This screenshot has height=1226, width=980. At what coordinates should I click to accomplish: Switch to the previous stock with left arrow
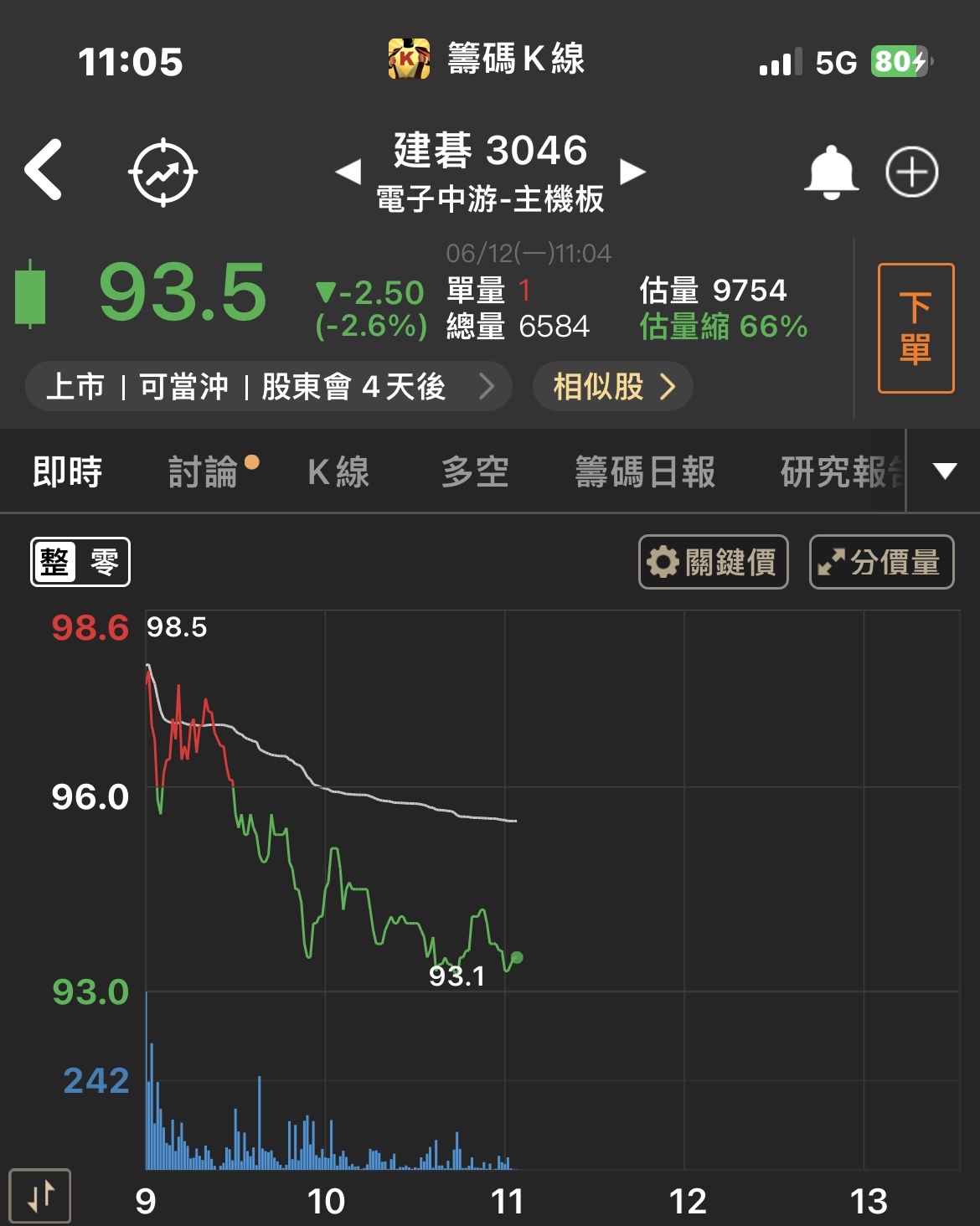point(348,172)
